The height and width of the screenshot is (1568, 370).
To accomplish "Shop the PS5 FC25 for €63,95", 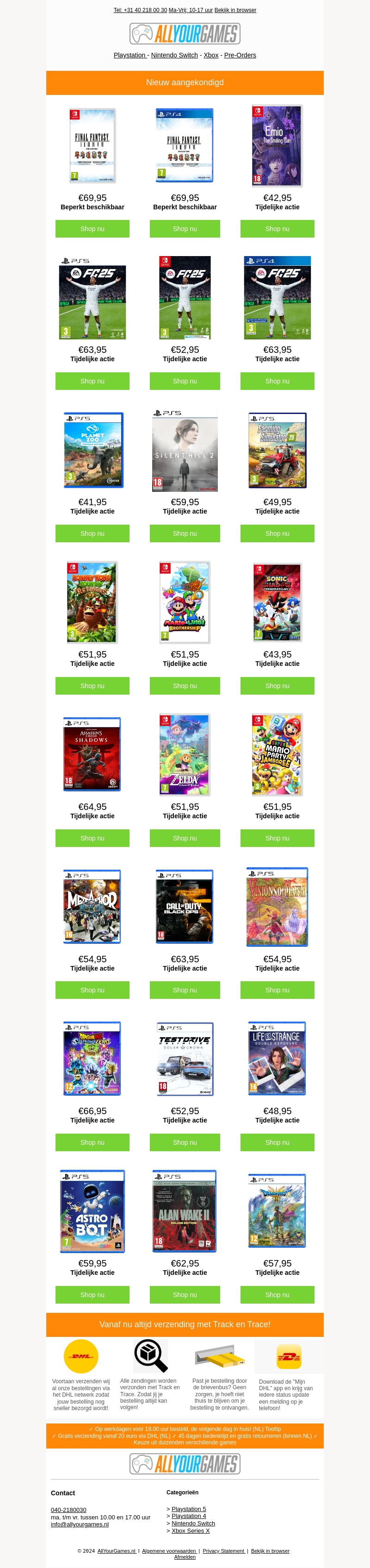I will [x=92, y=381].
